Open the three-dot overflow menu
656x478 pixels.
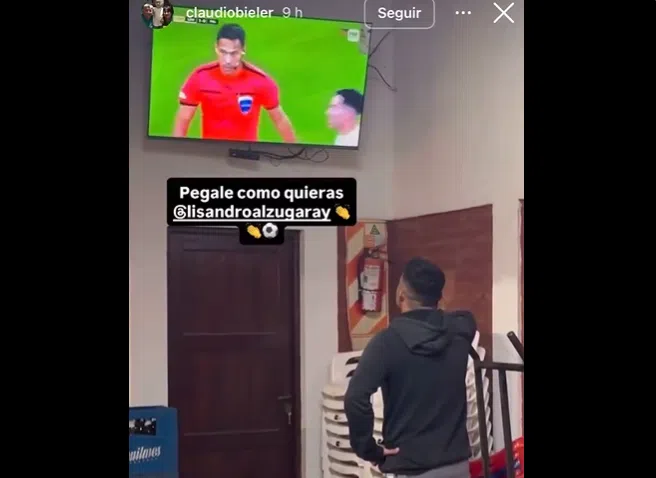tap(463, 13)
